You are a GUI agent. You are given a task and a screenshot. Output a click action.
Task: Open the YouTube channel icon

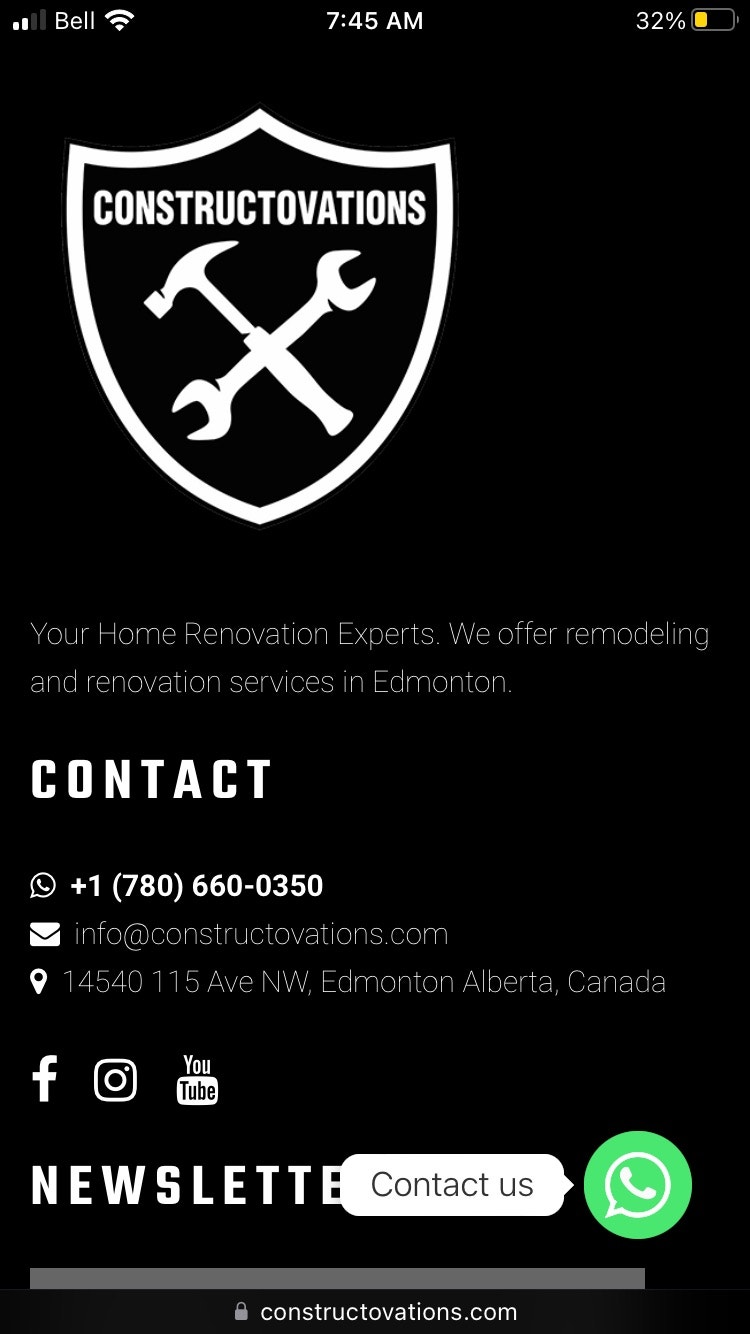click(x=197, y=1079)
